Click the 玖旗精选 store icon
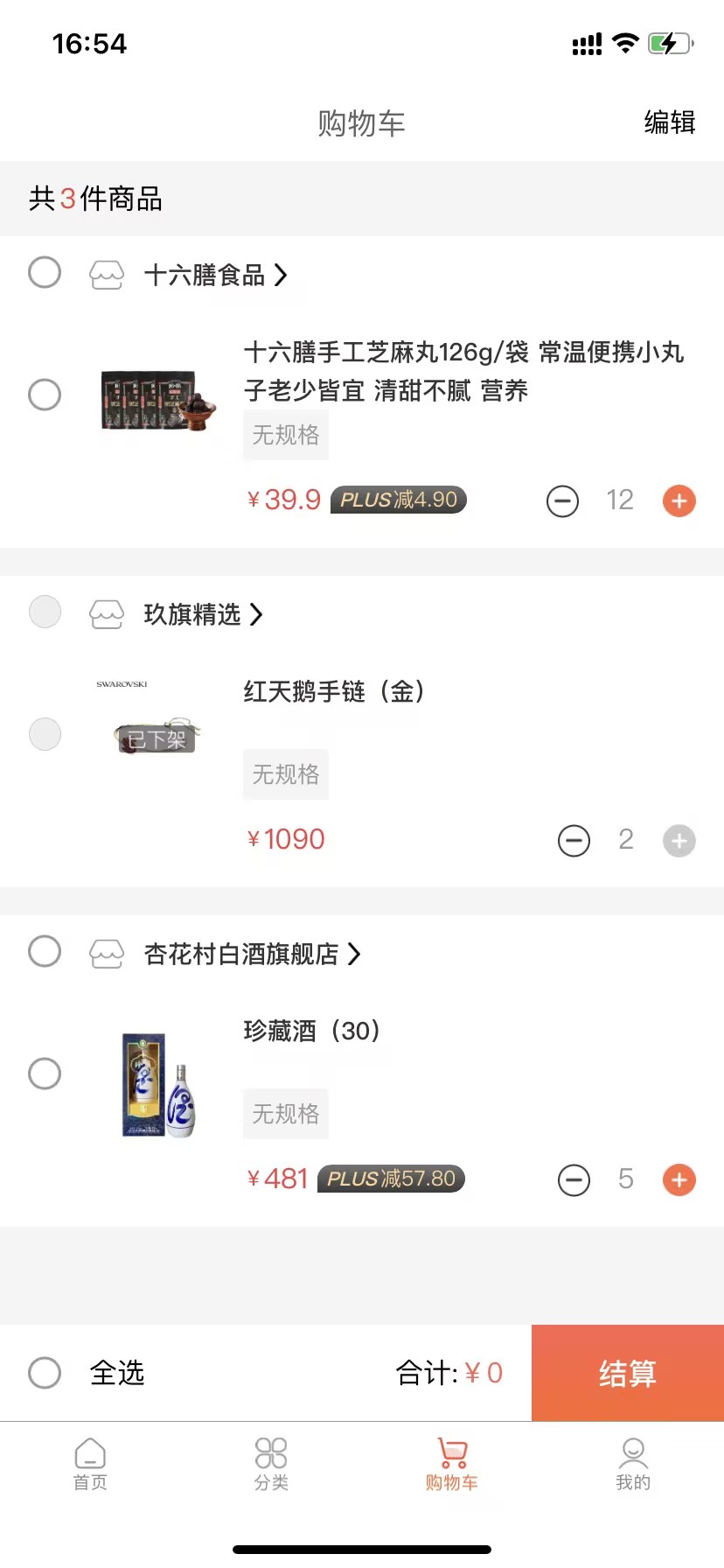724x1568 pixels. point(106,614)
